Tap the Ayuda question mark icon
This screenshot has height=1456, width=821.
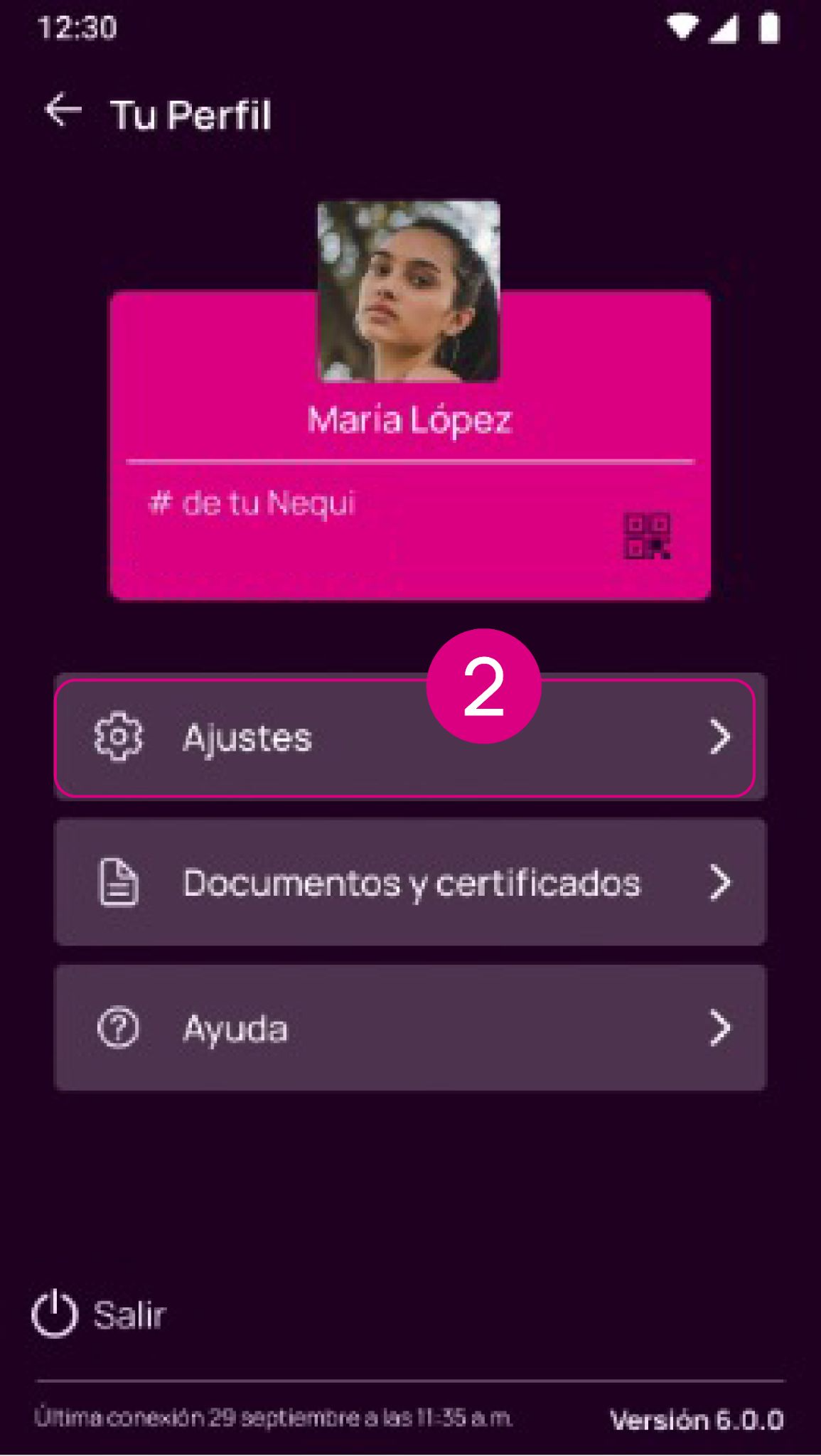pyautogui.click(x=118, y=1028)
